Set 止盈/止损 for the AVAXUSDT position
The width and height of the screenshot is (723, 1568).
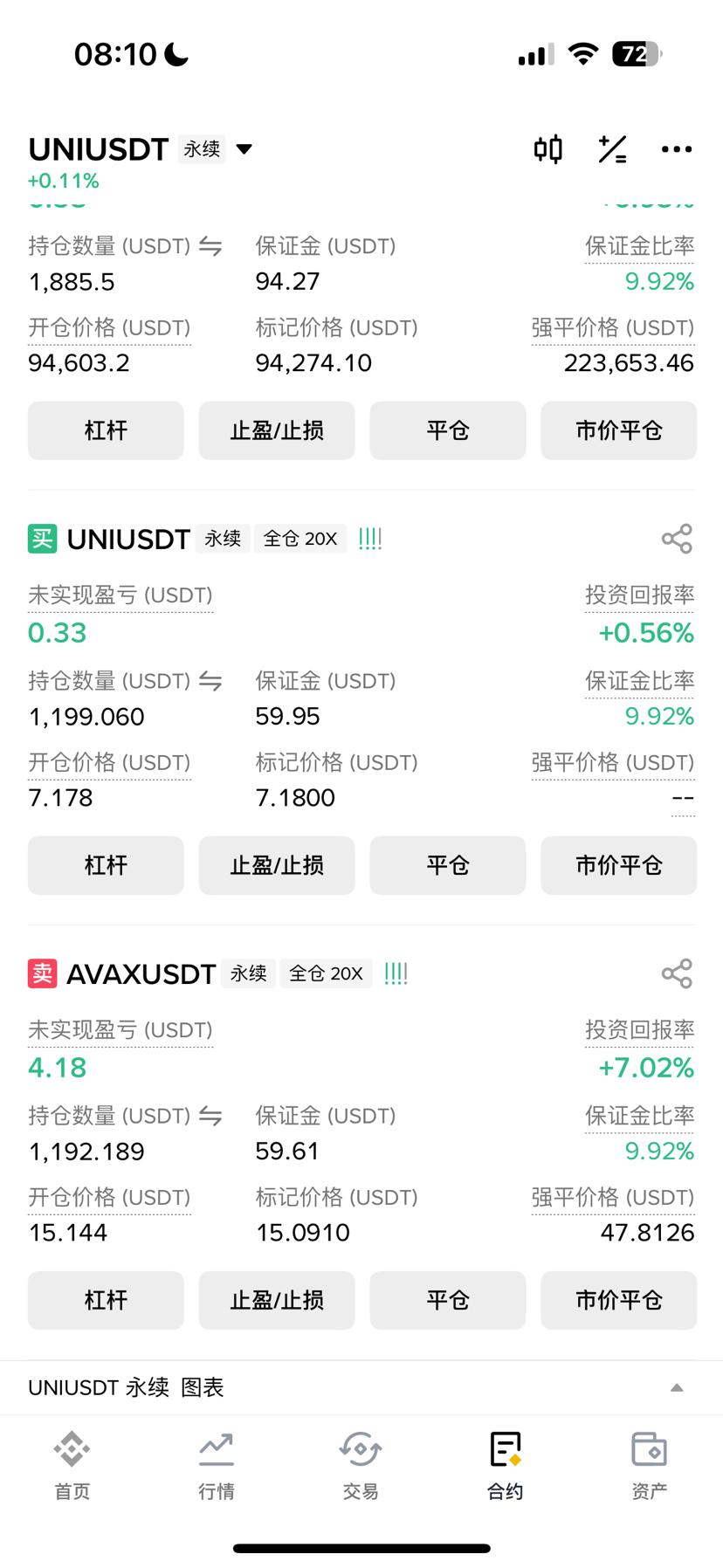point(277,1300)
